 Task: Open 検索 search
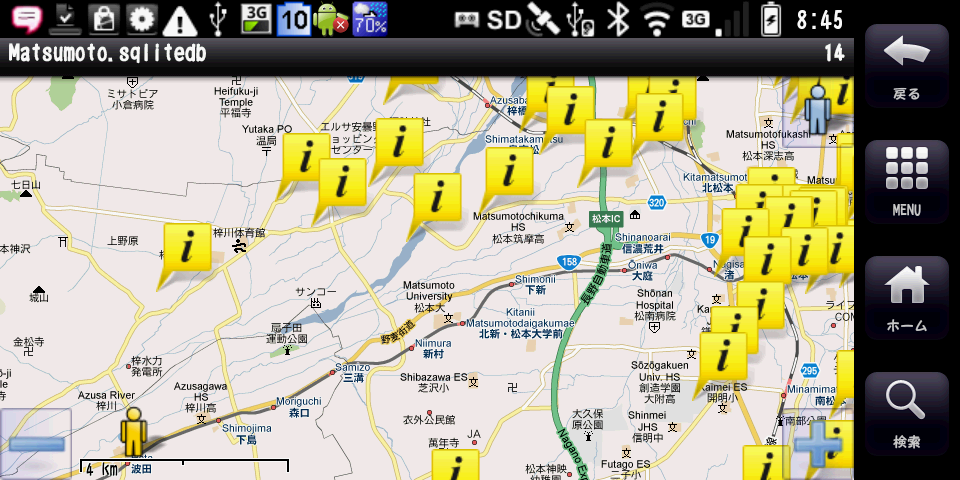click(x=906, y=414)
